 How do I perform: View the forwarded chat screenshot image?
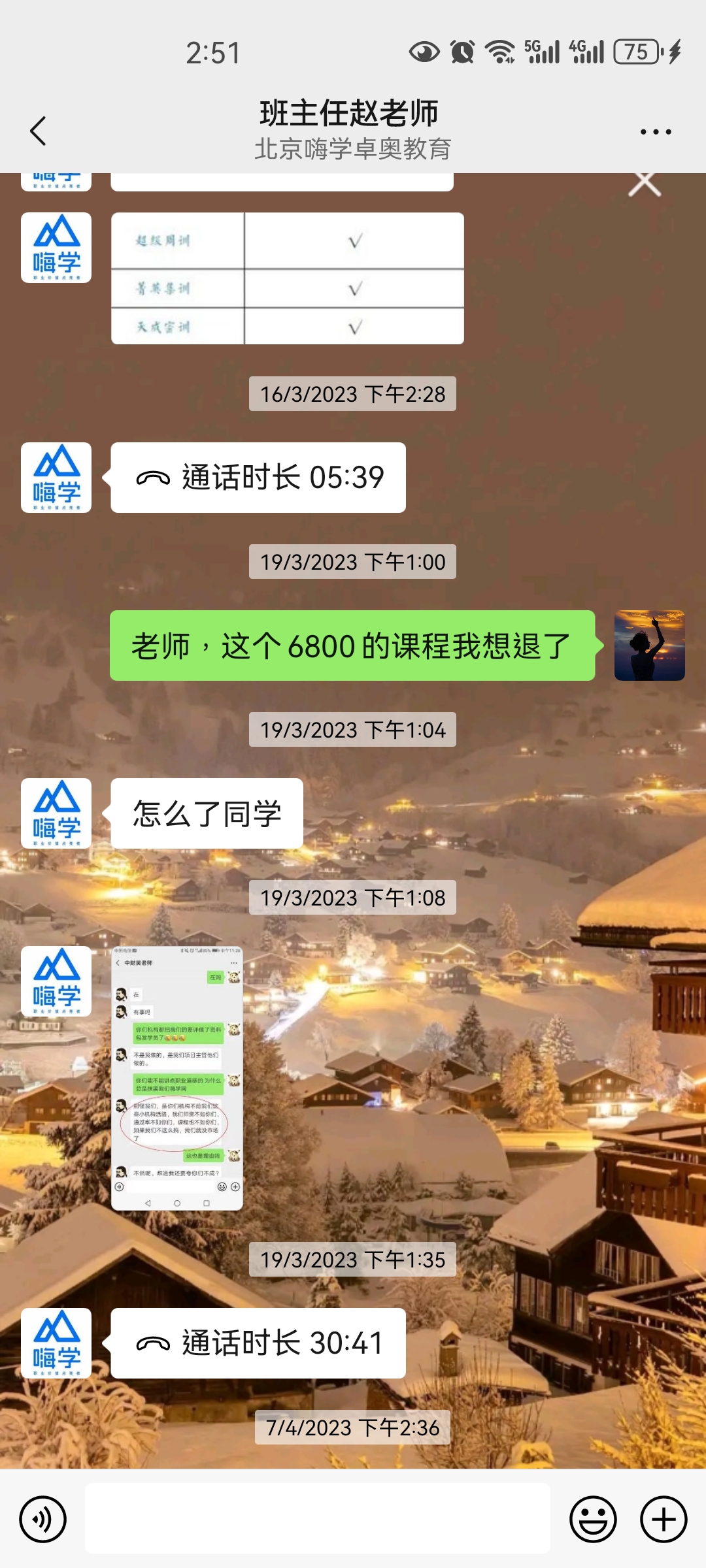[x=177, y=1078]
